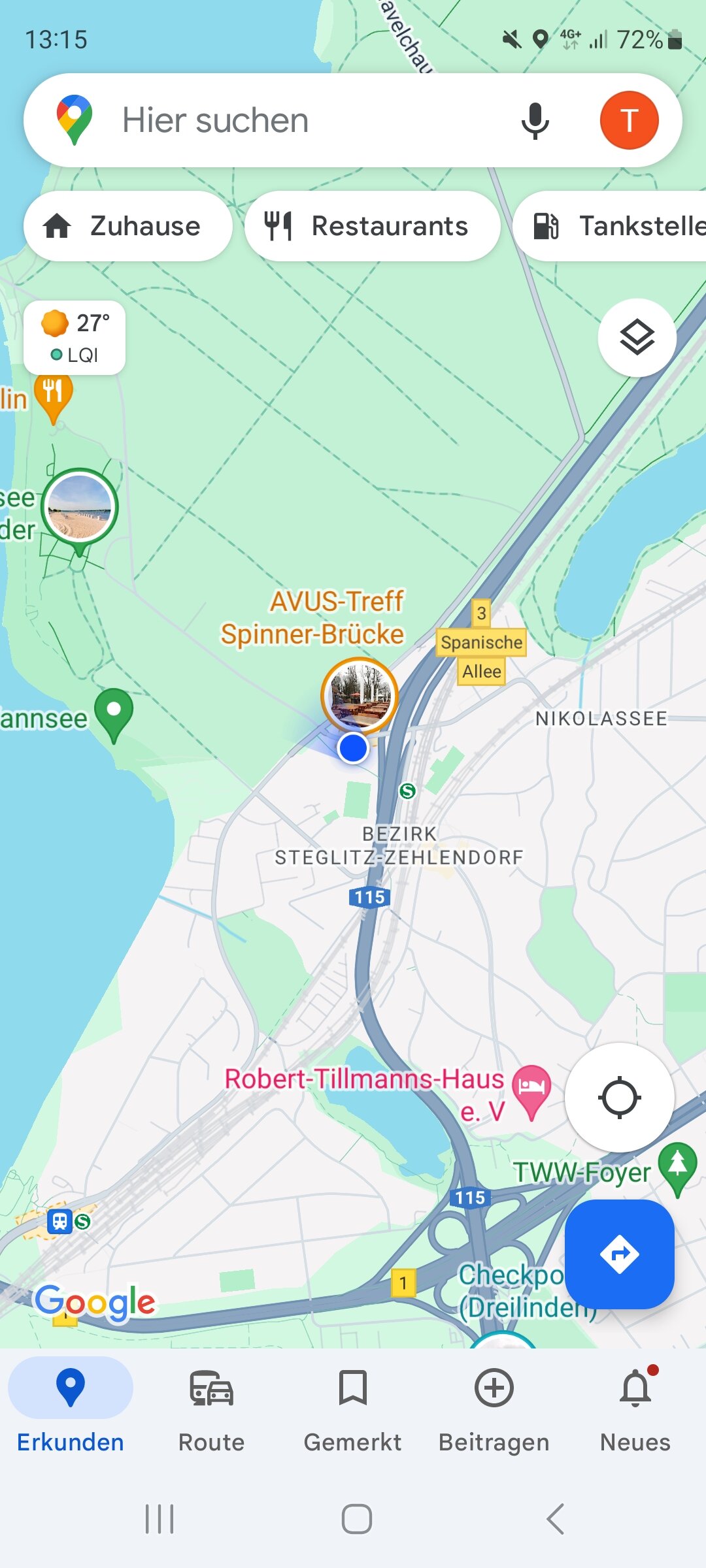Screen dimensions: 706x1568
Task: Select the Restaurants chip
Action: [x=373, y=226]
